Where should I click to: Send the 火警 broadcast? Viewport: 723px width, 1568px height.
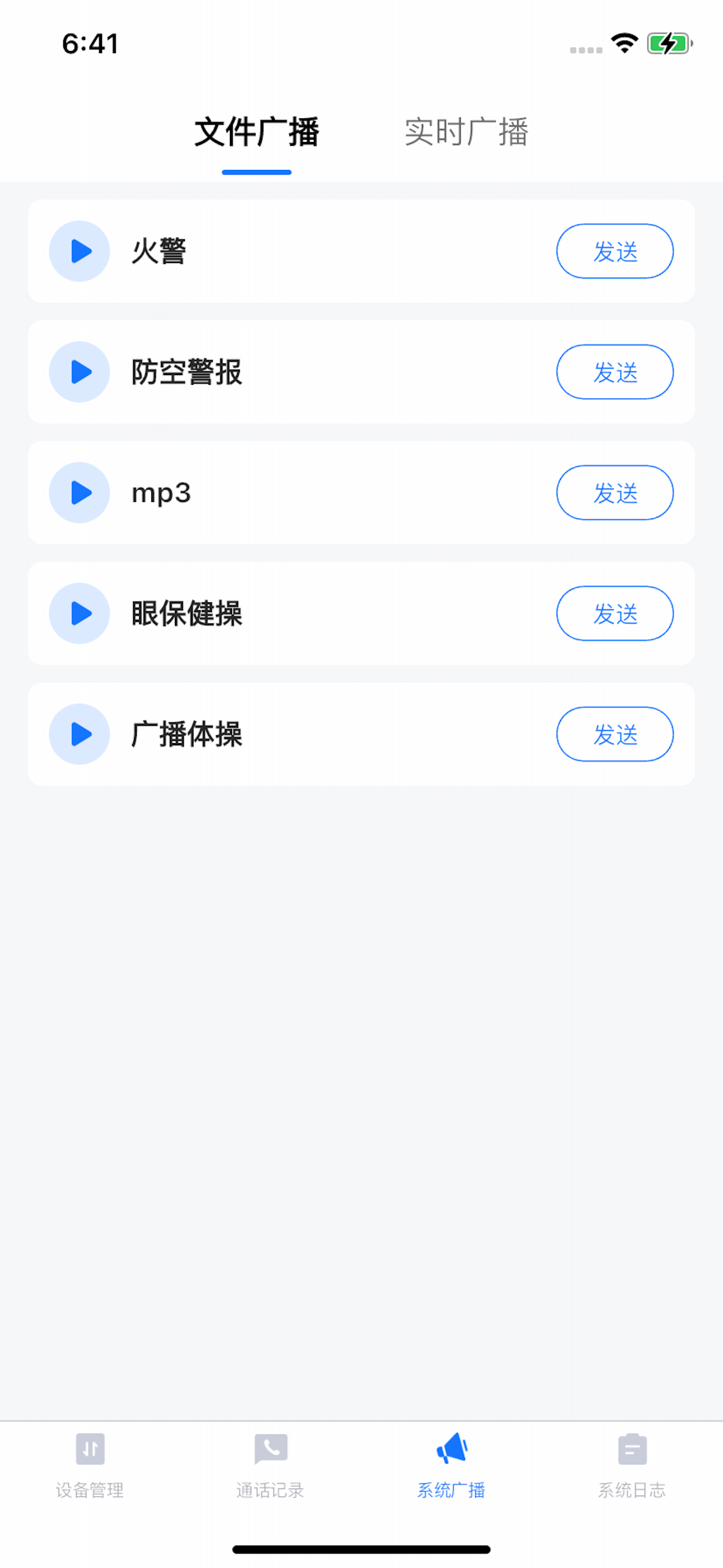pos(615,251)
